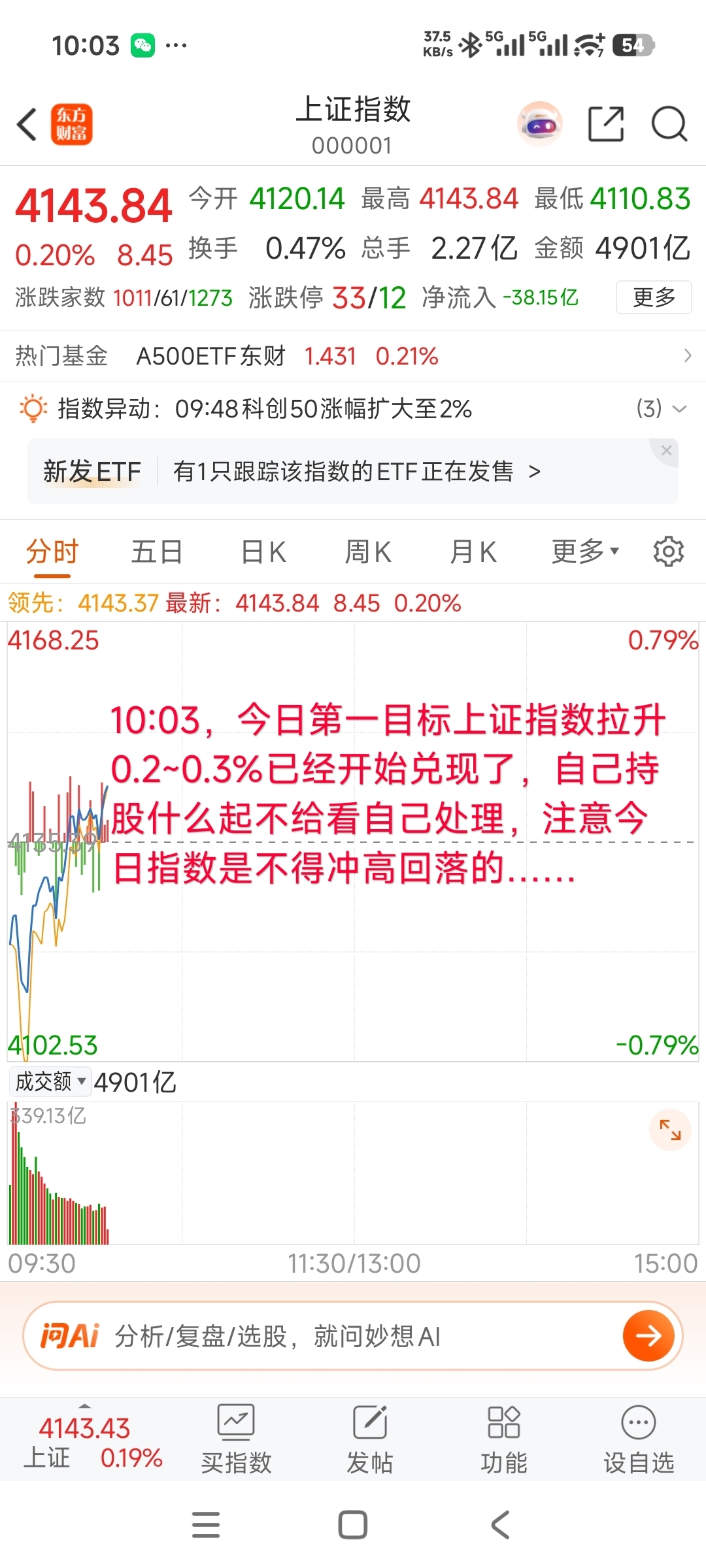Expand the chart to full screen
The image size is (706, 1568).
click(x=670, y=1130)
